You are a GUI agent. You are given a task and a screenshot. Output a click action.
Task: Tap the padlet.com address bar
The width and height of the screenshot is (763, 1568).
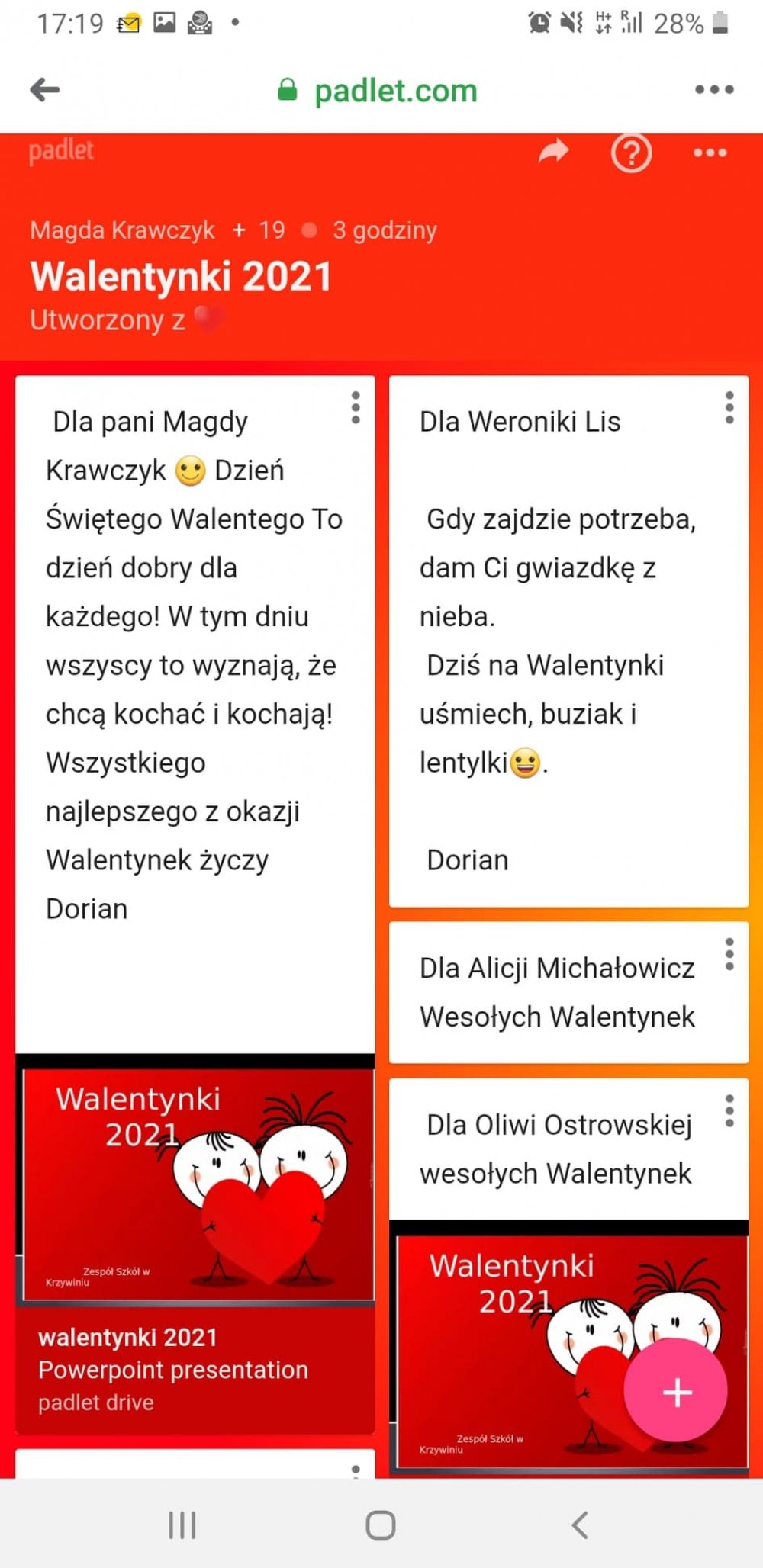pos(378,91)
